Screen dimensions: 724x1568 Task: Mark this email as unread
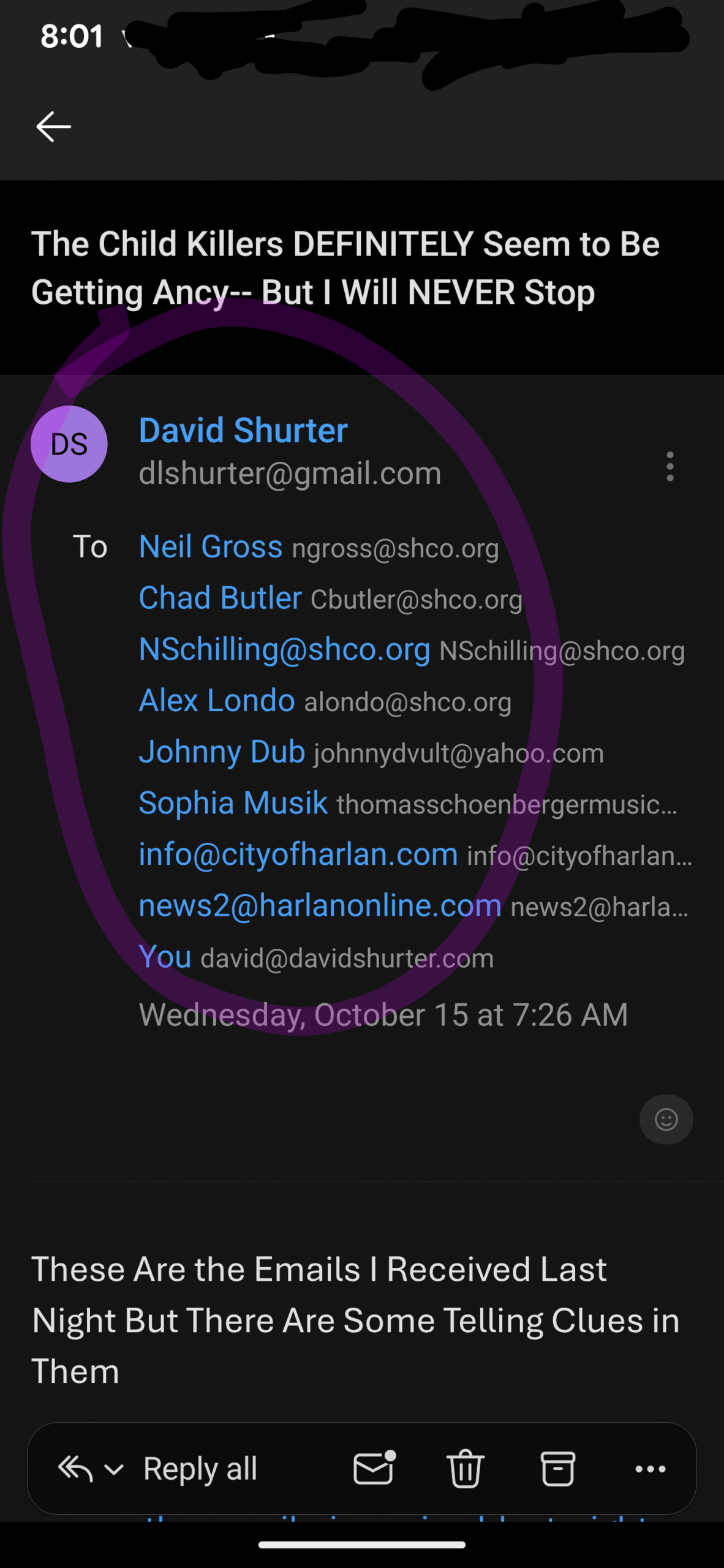point(374,1468)
